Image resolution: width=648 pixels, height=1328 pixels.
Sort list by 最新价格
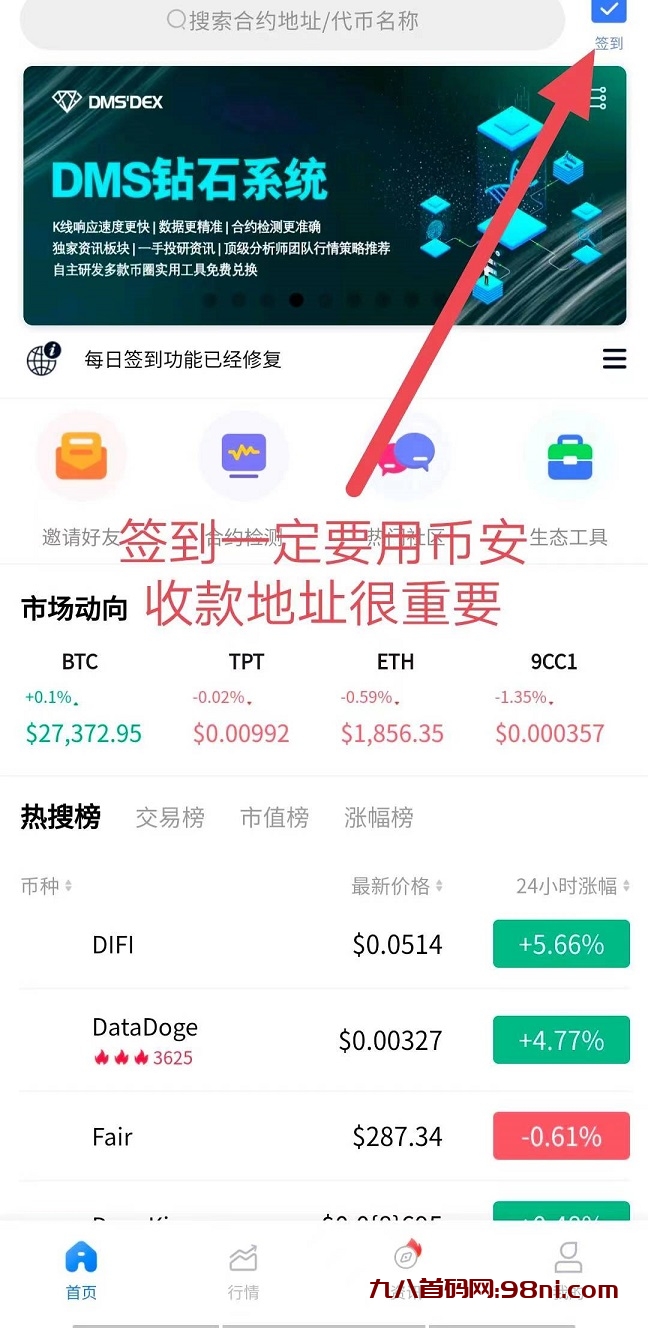[396, 886]
